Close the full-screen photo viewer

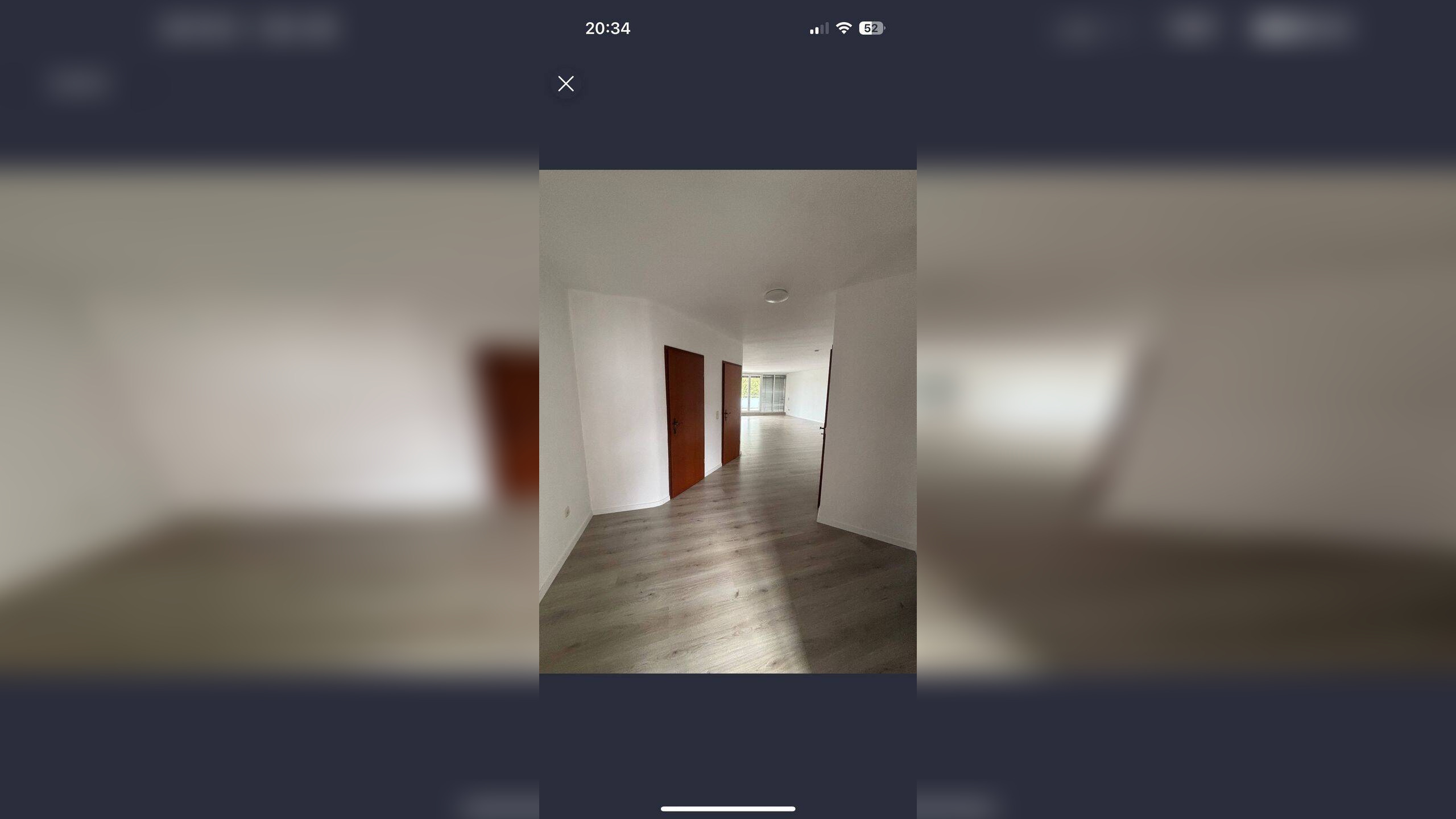(565, 84)
